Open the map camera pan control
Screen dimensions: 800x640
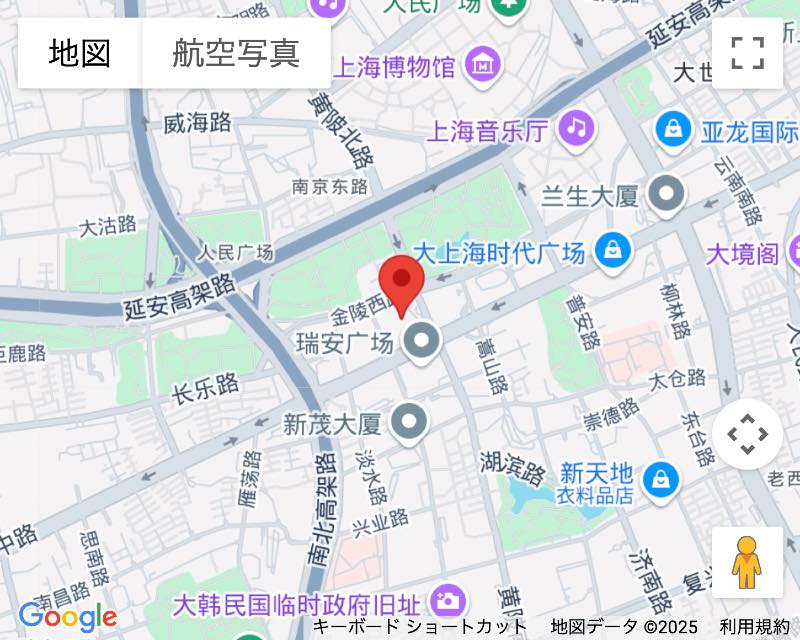pos(747,434)
